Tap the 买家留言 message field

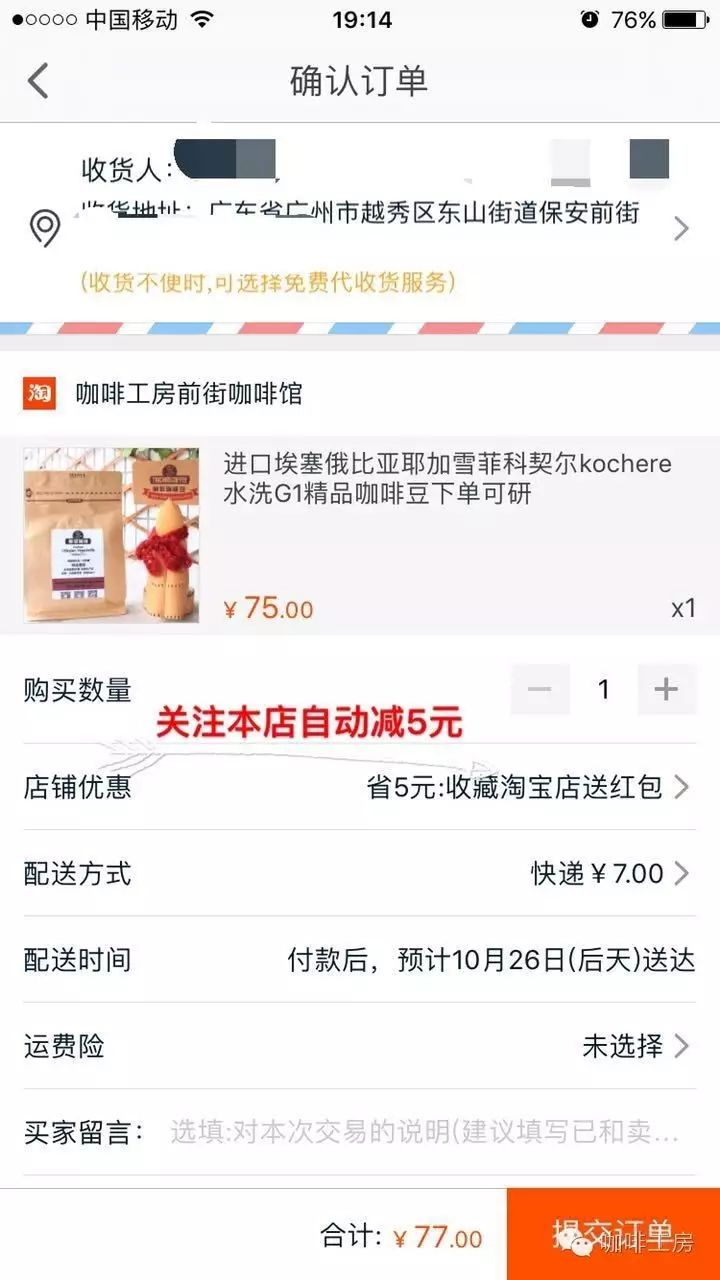click(425, 1132)
